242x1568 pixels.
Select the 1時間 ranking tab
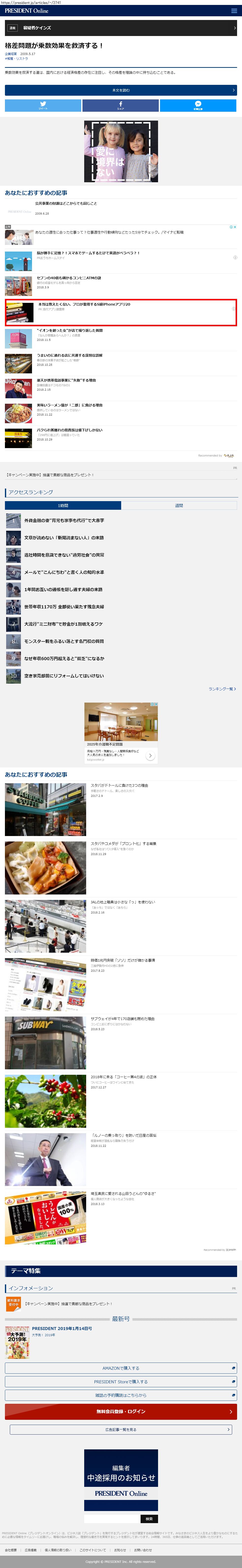(63, 505)
